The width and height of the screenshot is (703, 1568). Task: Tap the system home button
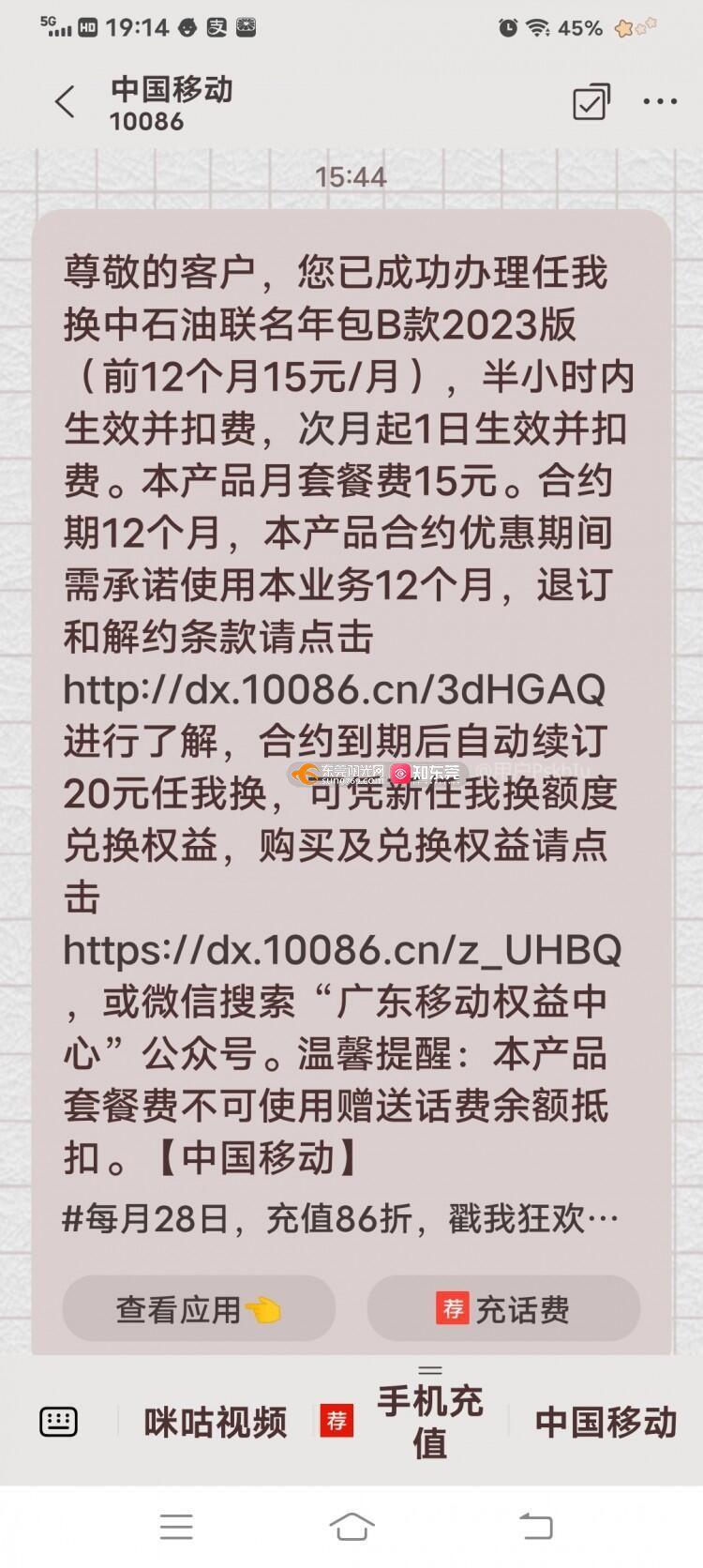[x=351, y=1526]
